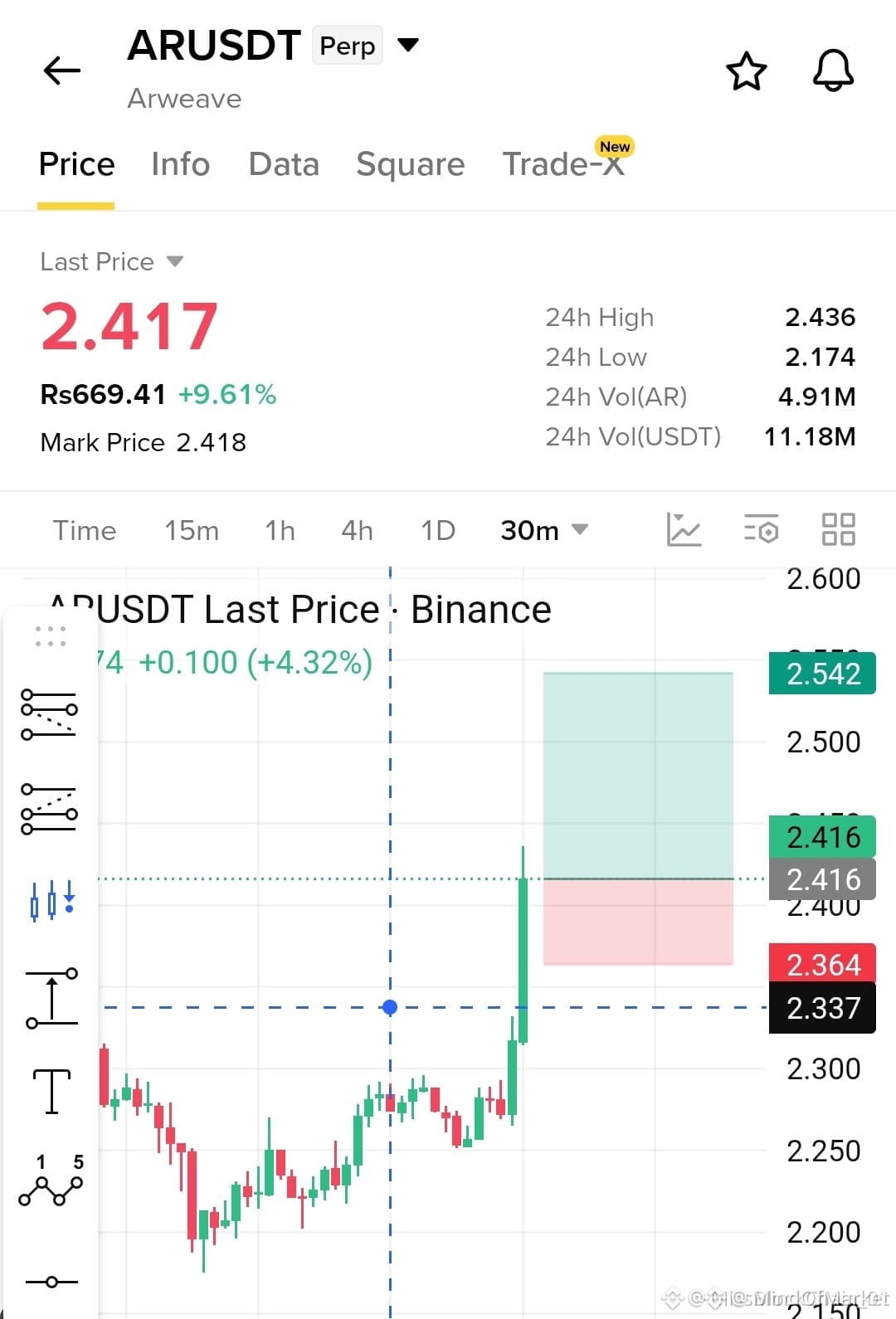896x1319 pixels.
Task: Open the Trade-X tab
Action: 564,163
